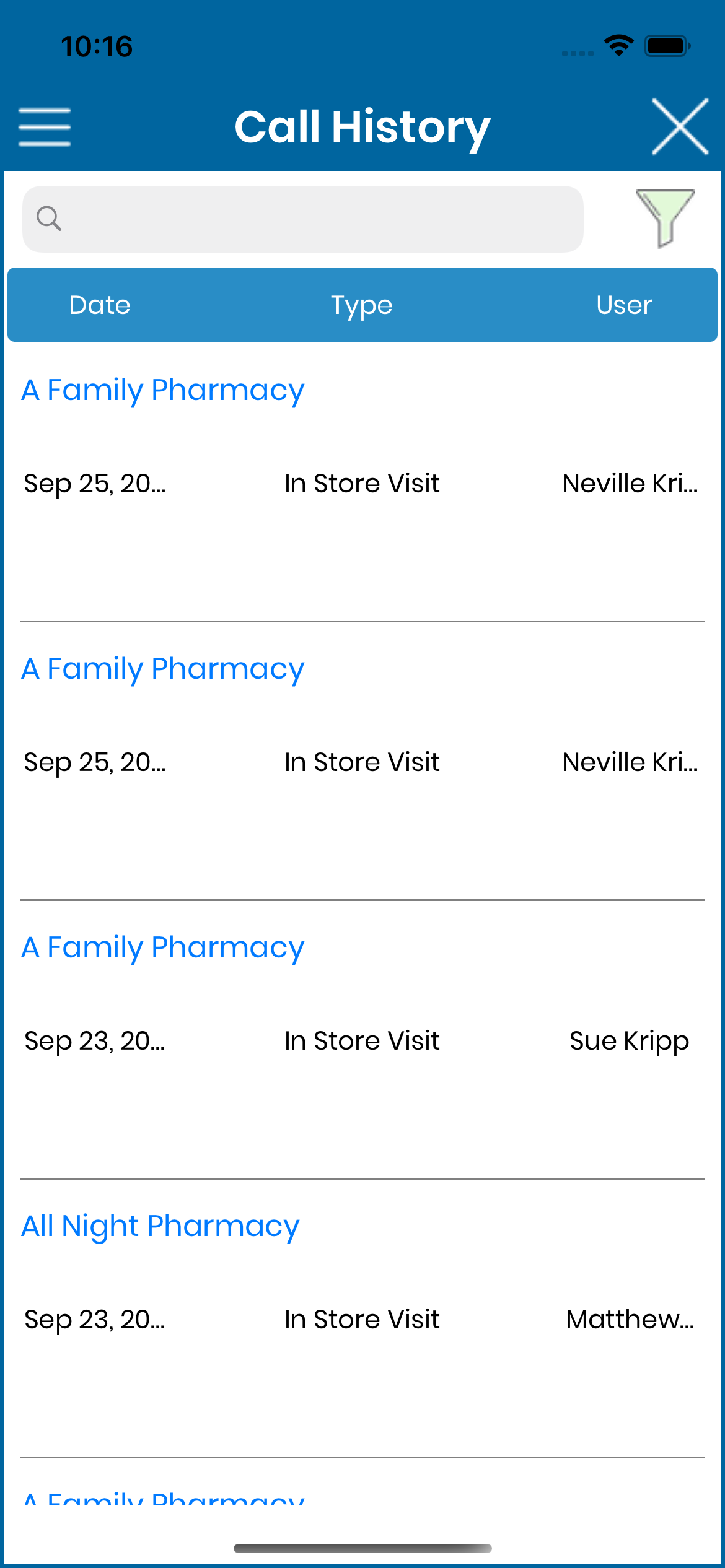Sort the list by Type column

tap(362, 305)
